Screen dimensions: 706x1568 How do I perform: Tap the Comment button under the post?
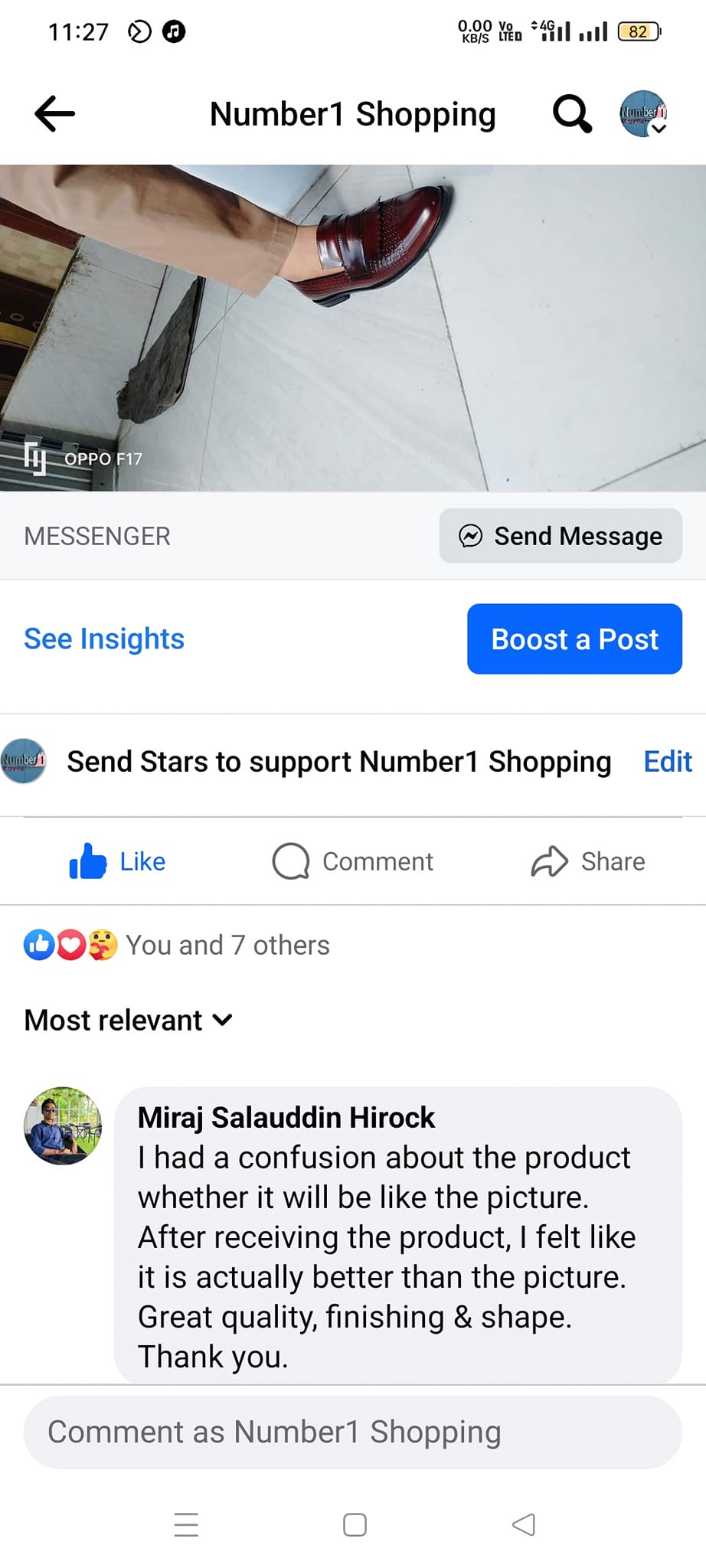pos(353,861)
